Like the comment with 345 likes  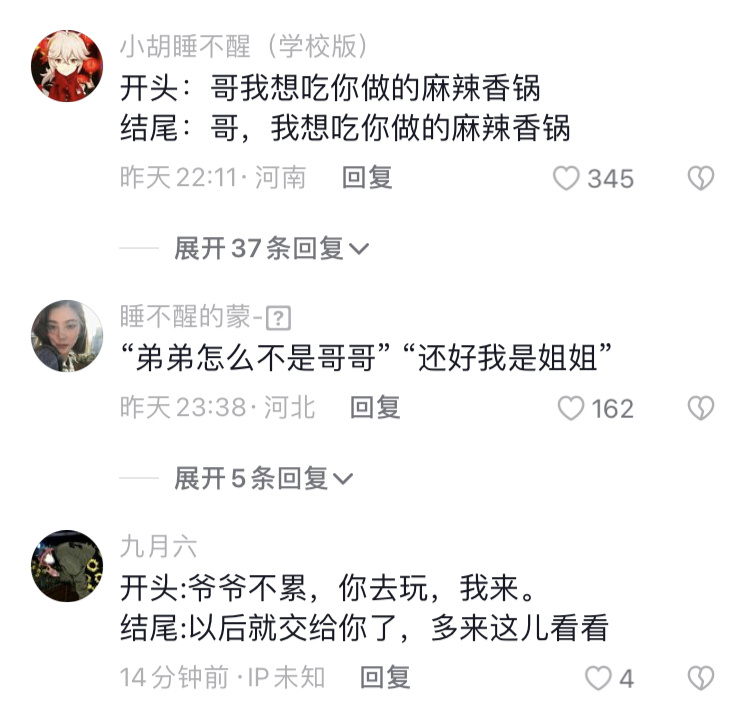[x=567, y=178]
